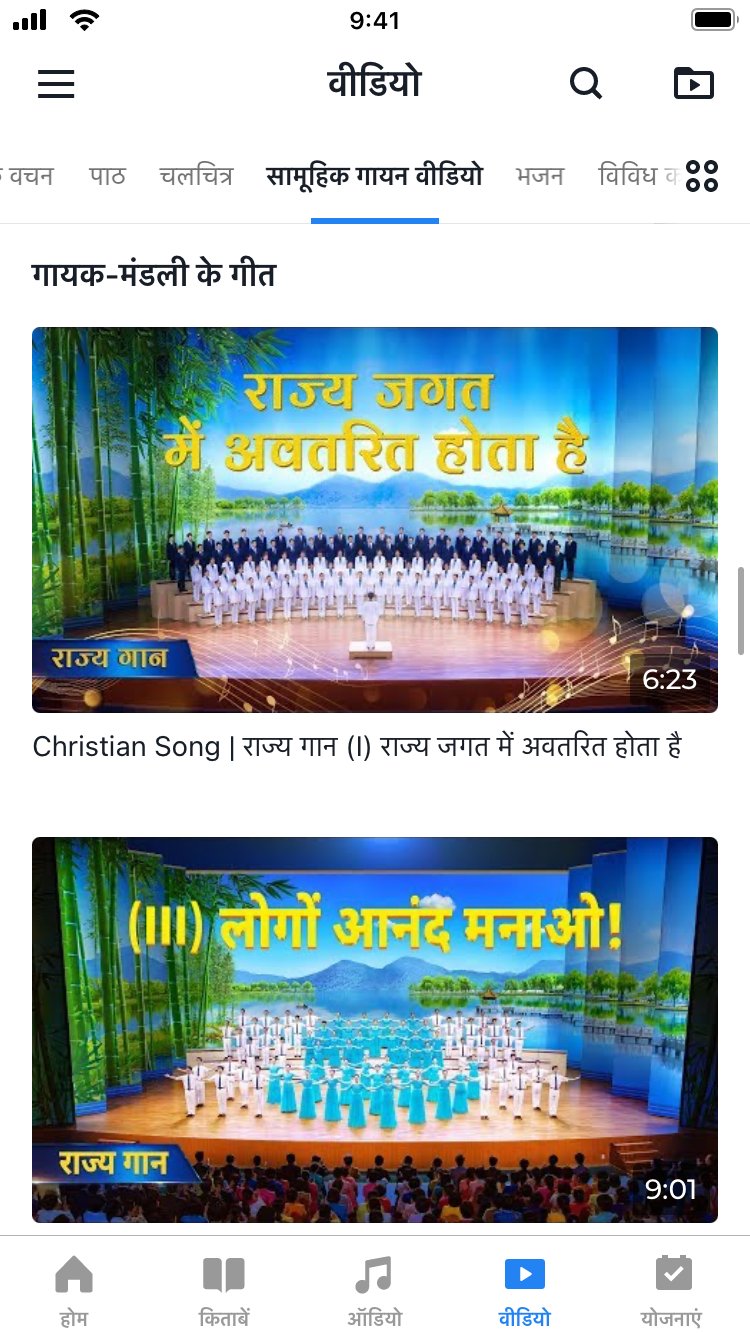
Task: Open the योजनाएं tab
Action: click(x=672, y=1289)
